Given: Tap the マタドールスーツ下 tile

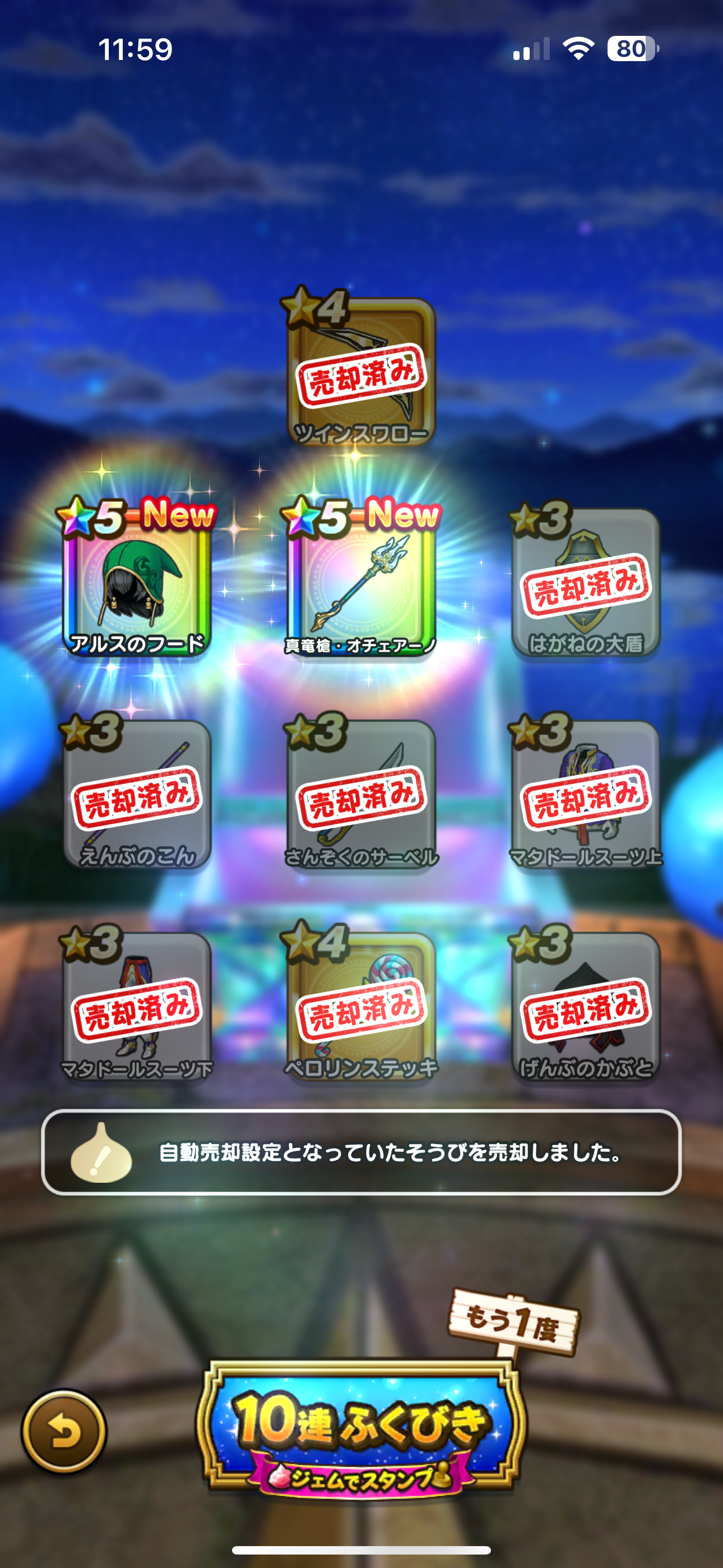Looking at the screenshot, I should click(137, 1006).
